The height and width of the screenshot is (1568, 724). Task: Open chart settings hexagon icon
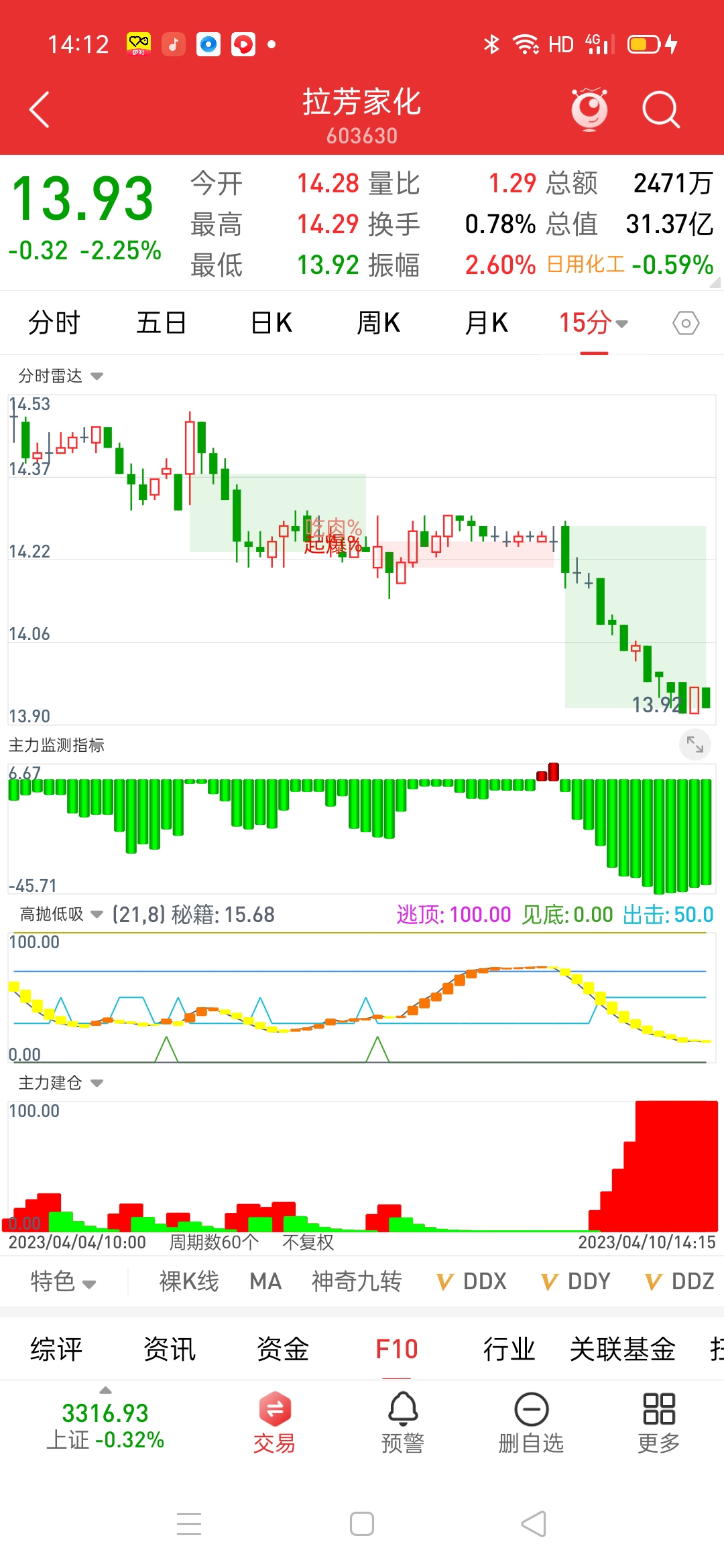pyautogui.click(x=686, y=324)
